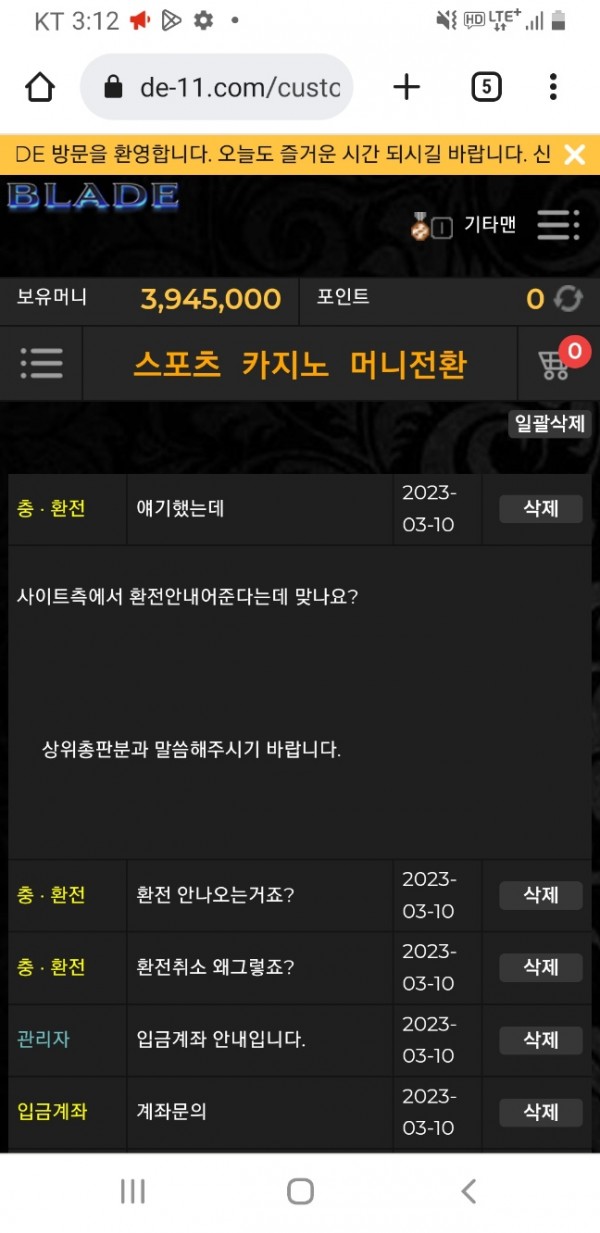
Task: Dismiss the yellow welcome banner
Action: [x=574, y=154]
